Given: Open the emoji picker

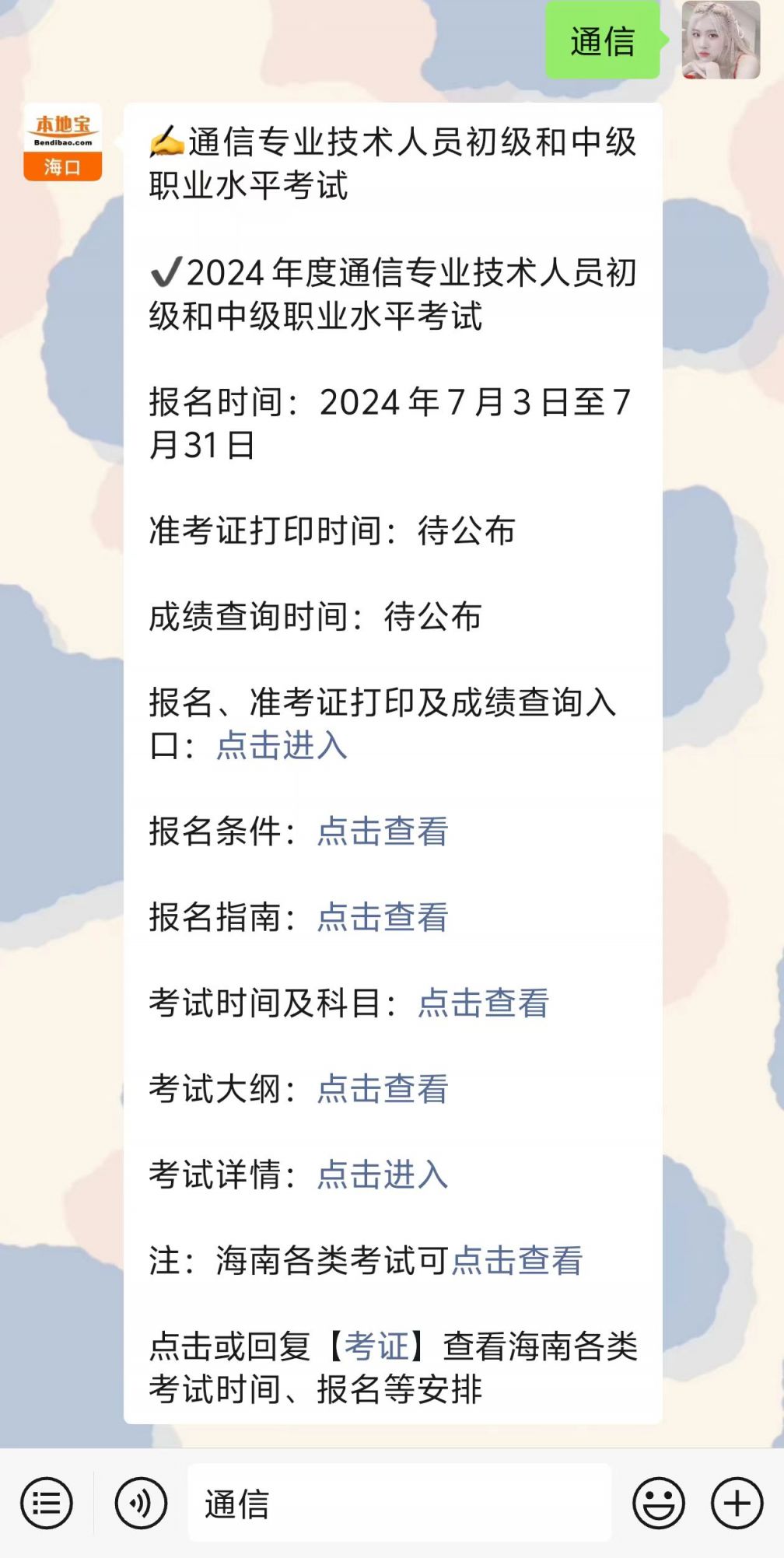Looking at the screenshot, I should [659, 1504].
